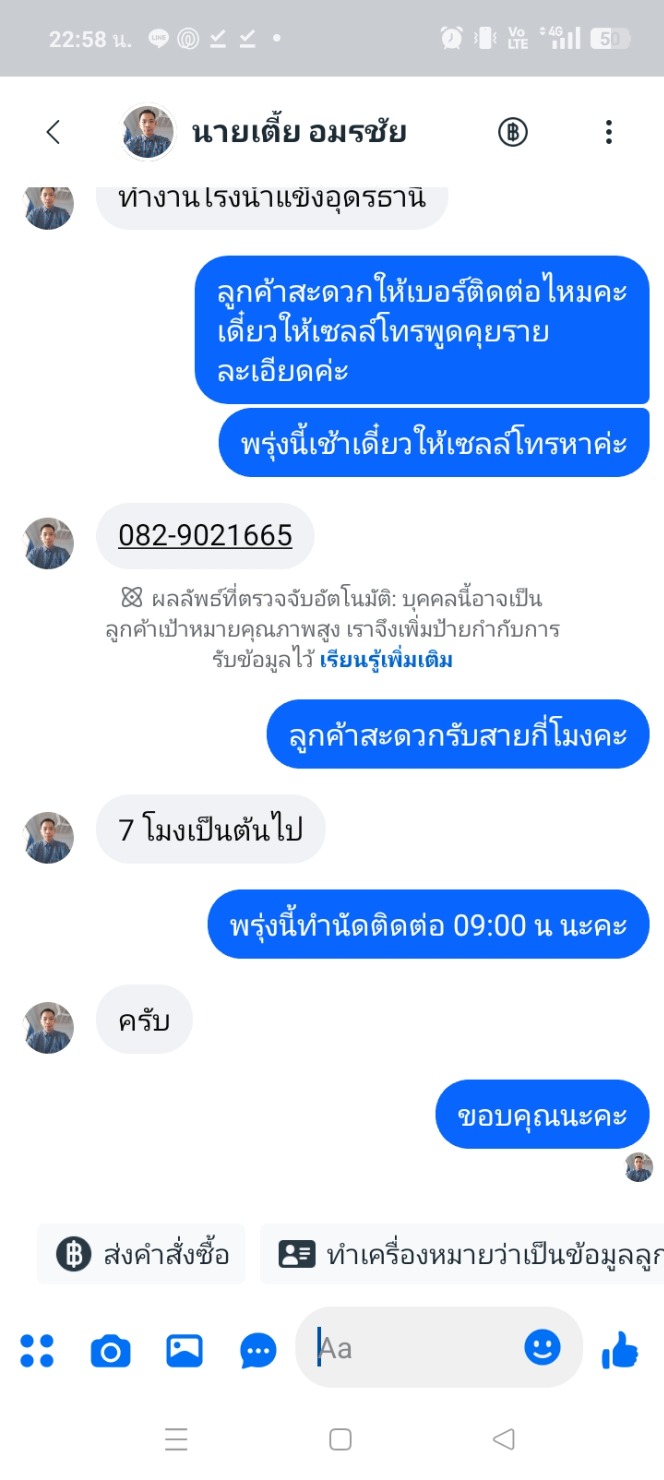Tap the system home button
The image size is (664, 1480).
point(340,1439)
